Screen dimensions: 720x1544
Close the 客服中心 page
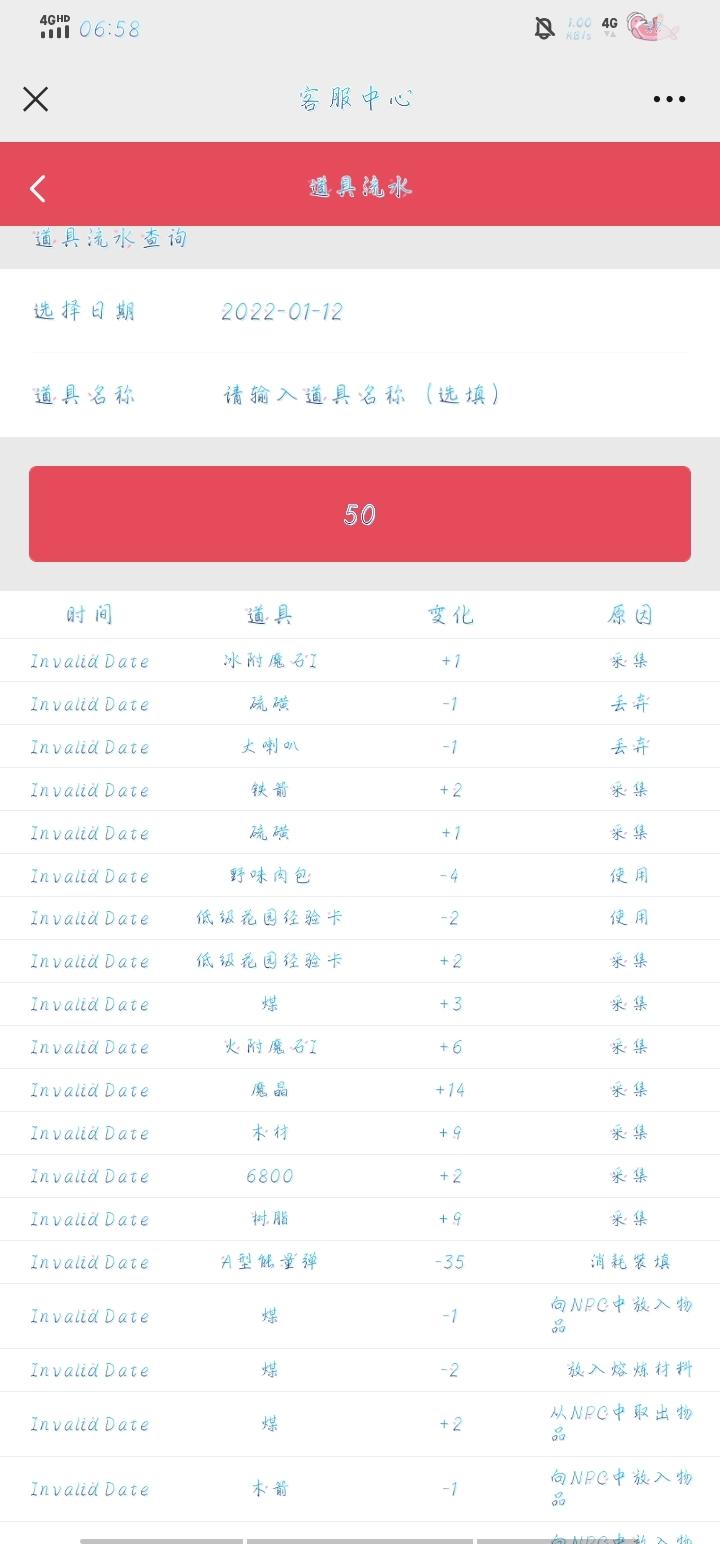click(36, 99)
